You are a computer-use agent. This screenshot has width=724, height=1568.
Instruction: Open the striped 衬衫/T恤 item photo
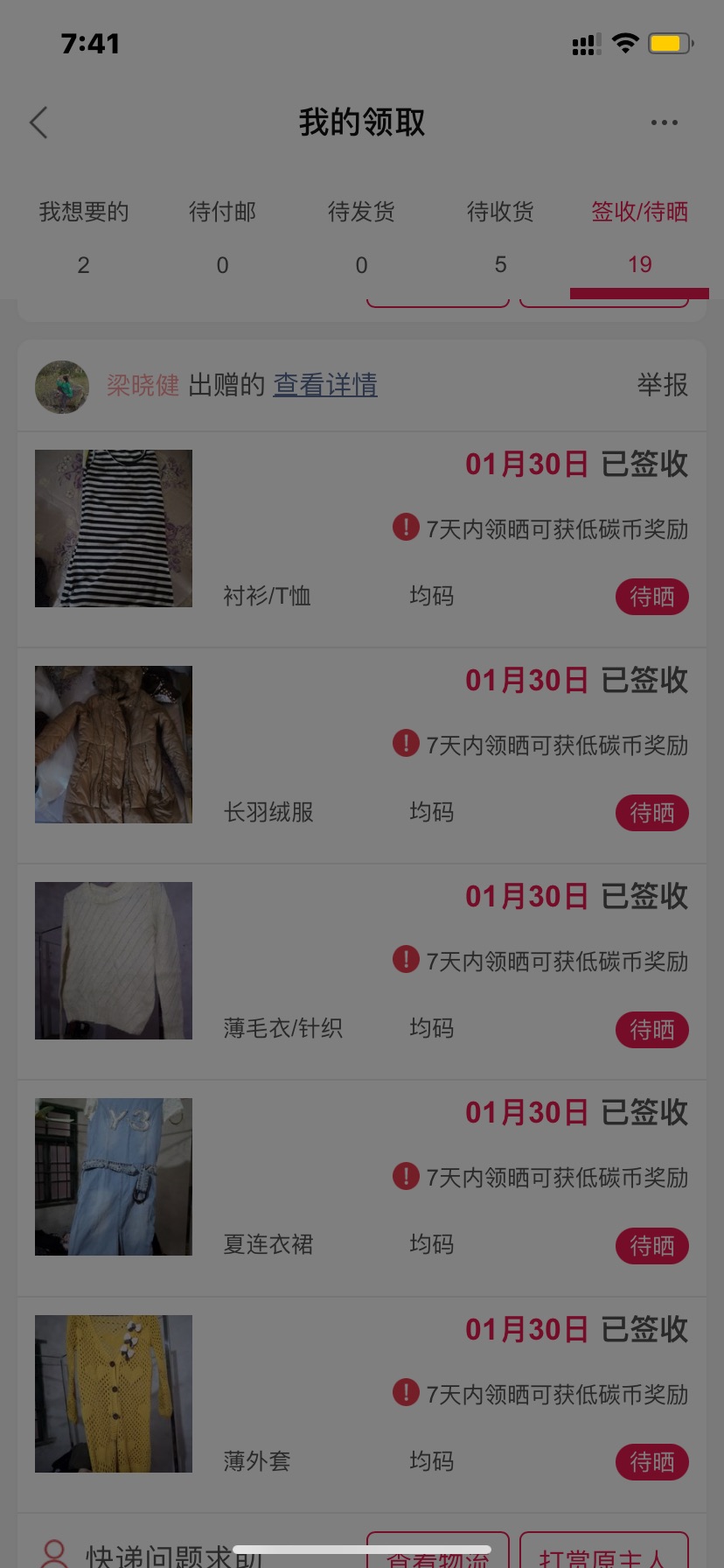114,528
